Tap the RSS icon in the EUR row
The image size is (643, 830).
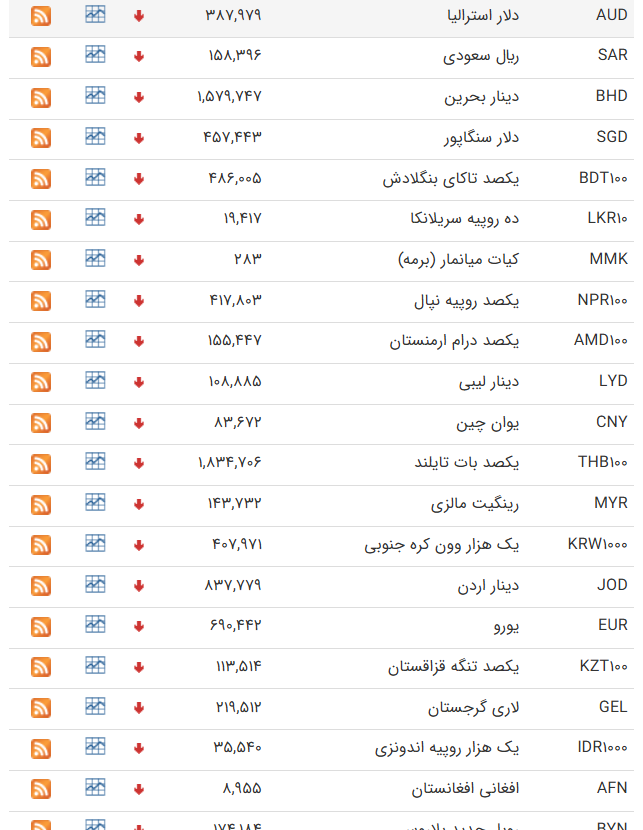pos(41,627)
